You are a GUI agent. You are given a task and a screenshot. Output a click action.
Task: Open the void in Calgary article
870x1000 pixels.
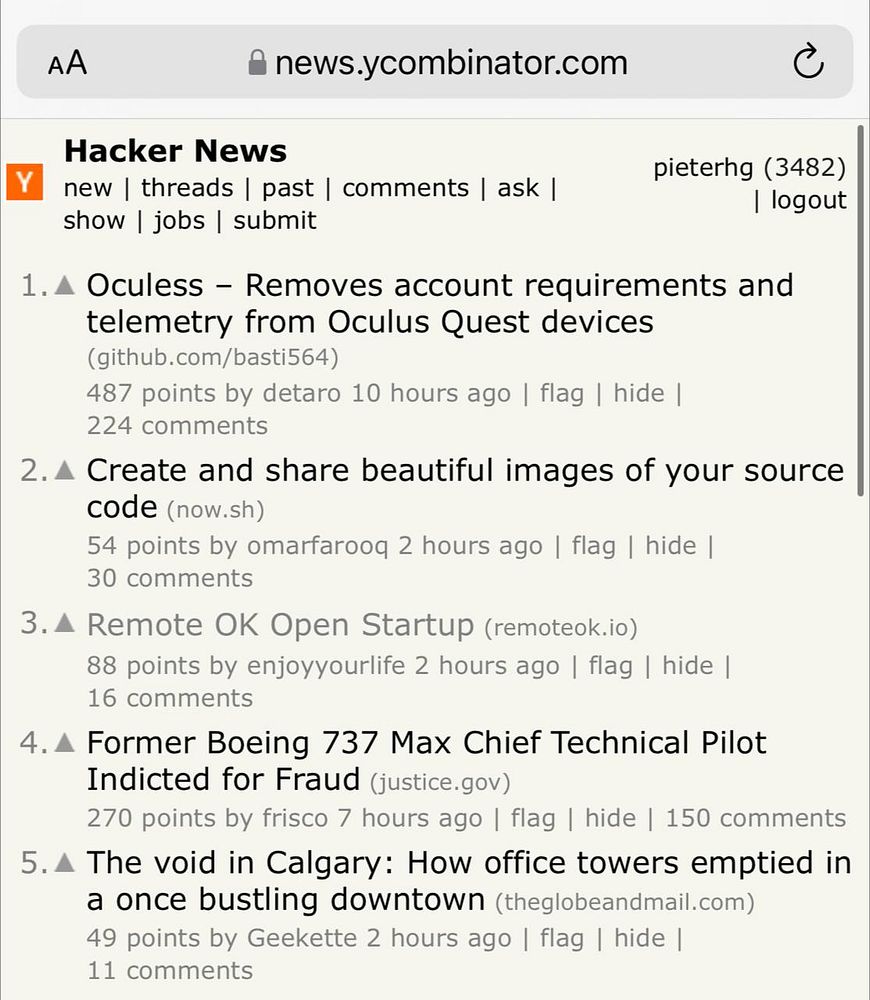click(468, 863)
